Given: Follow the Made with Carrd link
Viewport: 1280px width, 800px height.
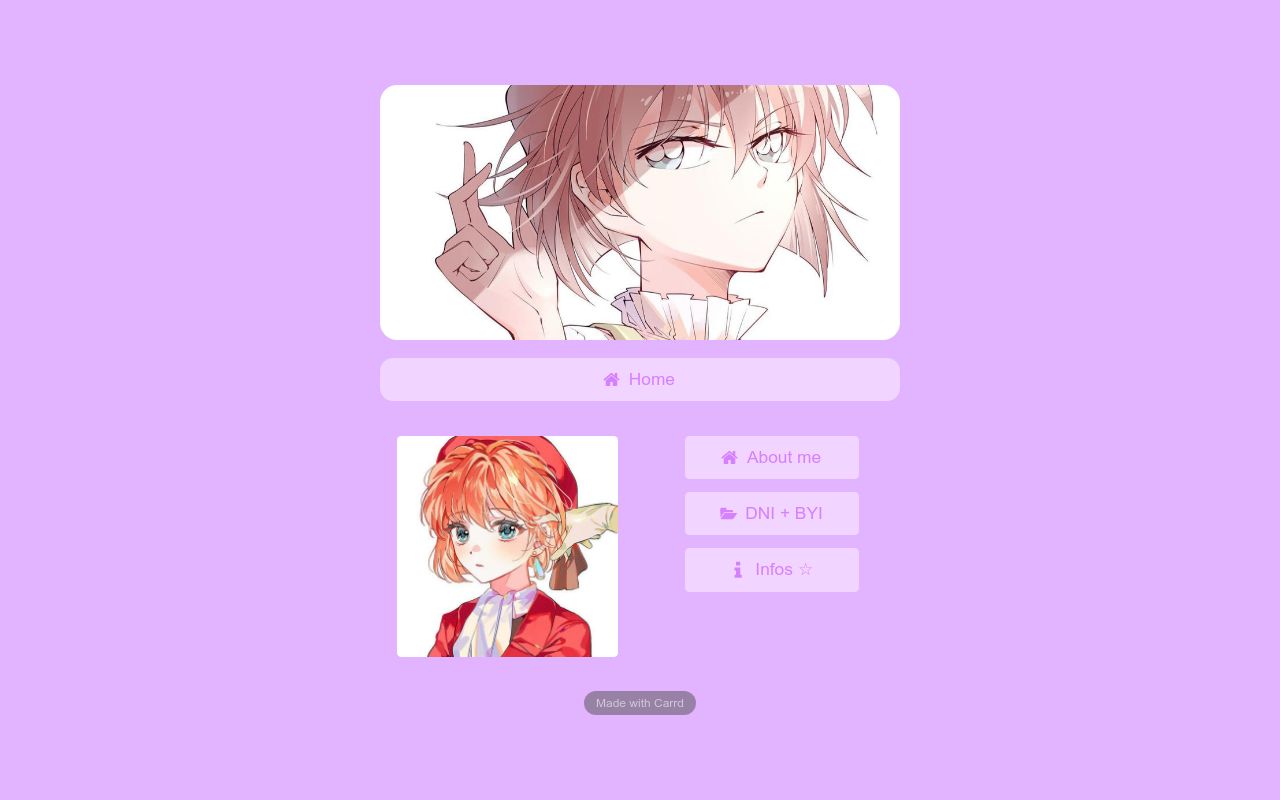Looking at the screenshot, I should click(x=640, y=703).
